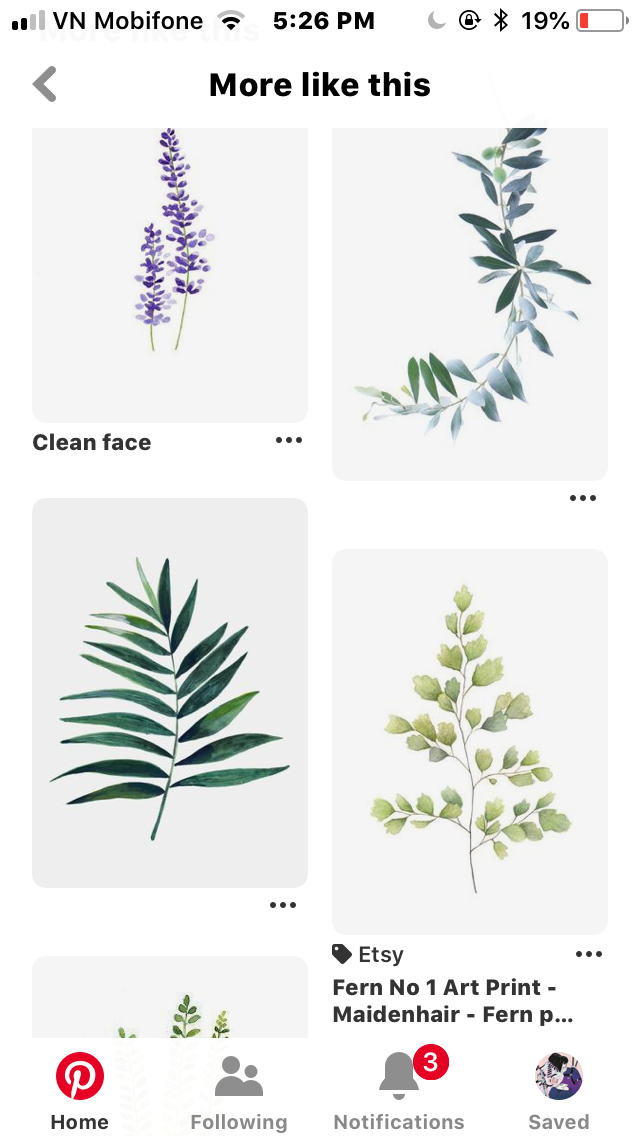Open the olive branch wreath pin
The width and height of the screenshot is (640, 1136).
pyautogui.click(x=470, y=300)
